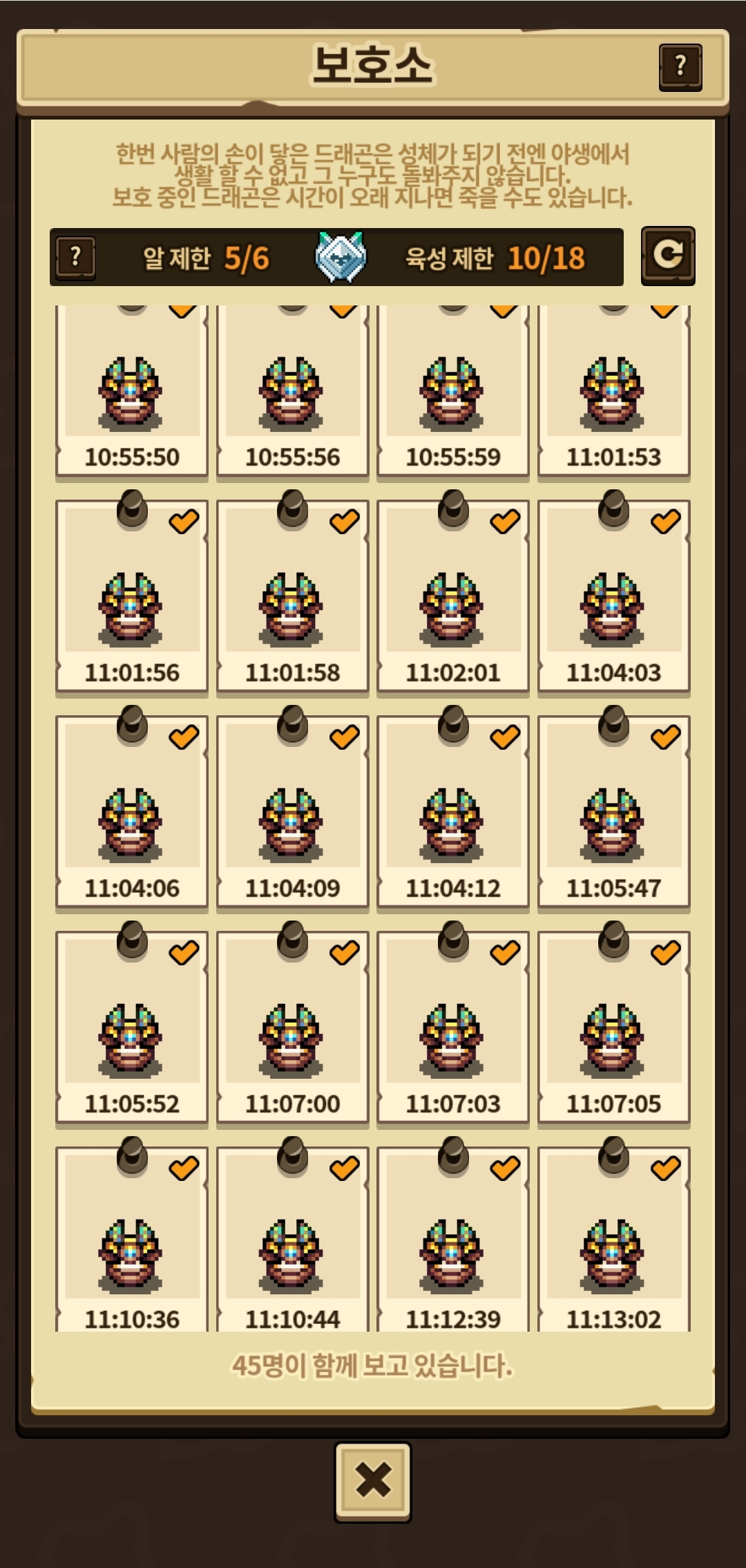
Task: Select the dragon card timed 11:07:03
Action: (453, 1027)
